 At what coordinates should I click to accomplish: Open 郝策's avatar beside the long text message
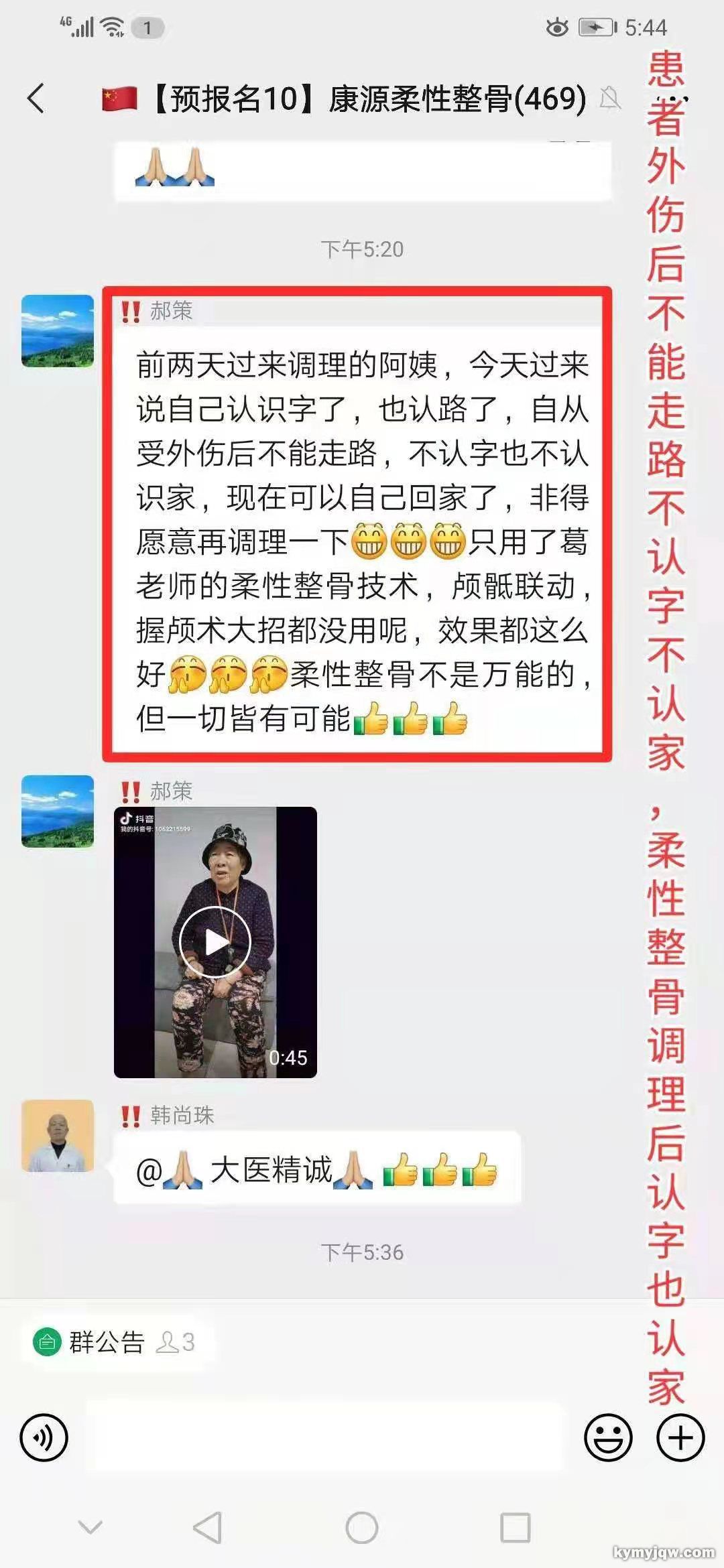[58, 331]
